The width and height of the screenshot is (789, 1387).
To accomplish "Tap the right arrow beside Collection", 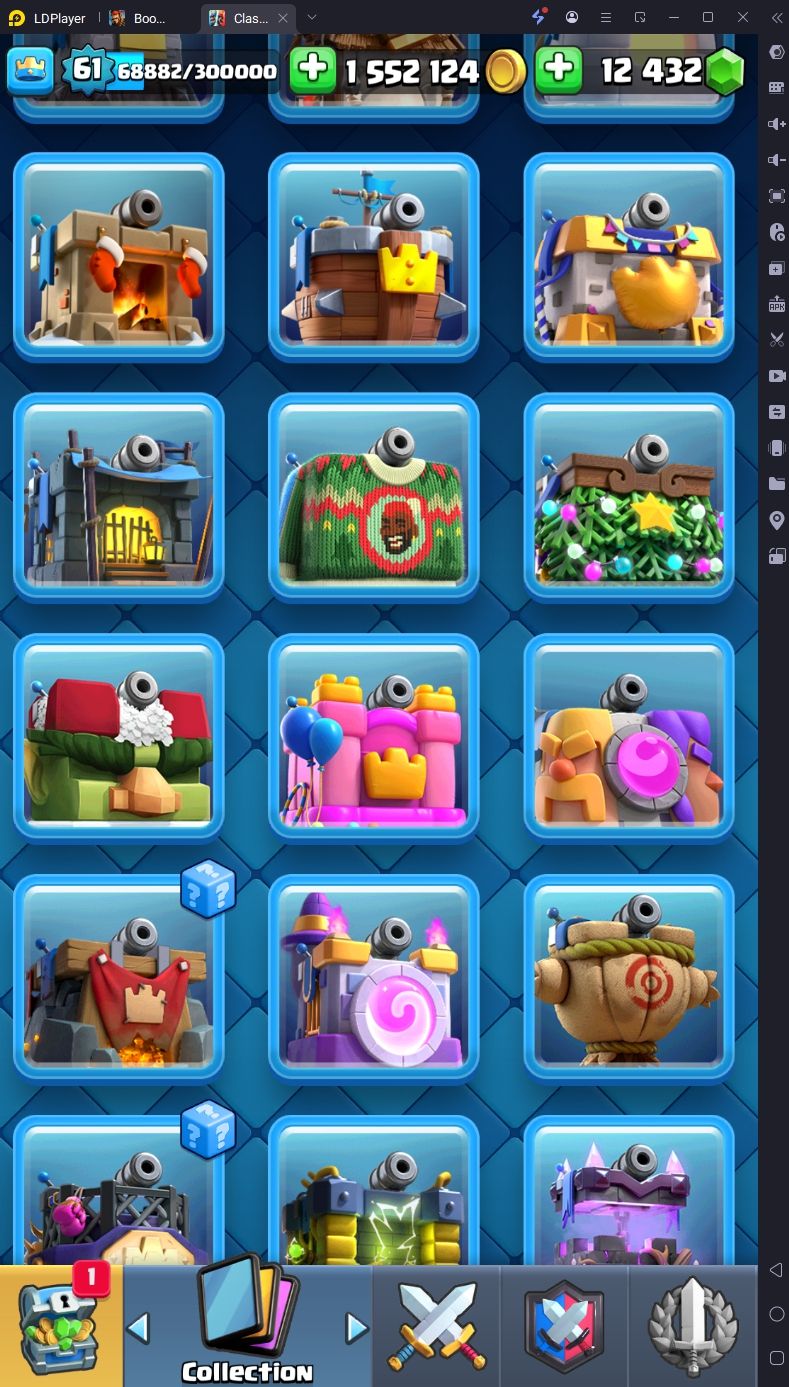I will click(356, 1328).
